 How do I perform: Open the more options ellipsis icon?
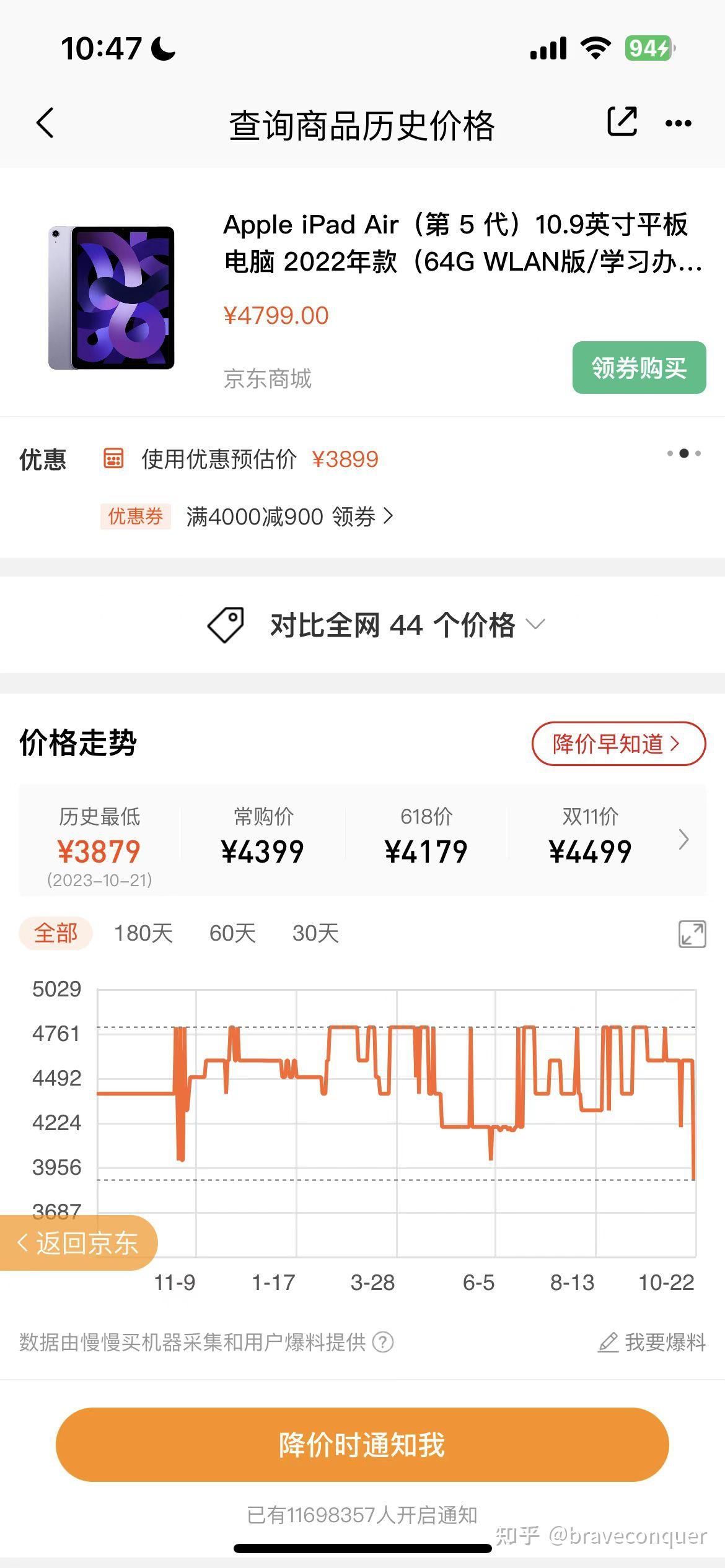679,122
